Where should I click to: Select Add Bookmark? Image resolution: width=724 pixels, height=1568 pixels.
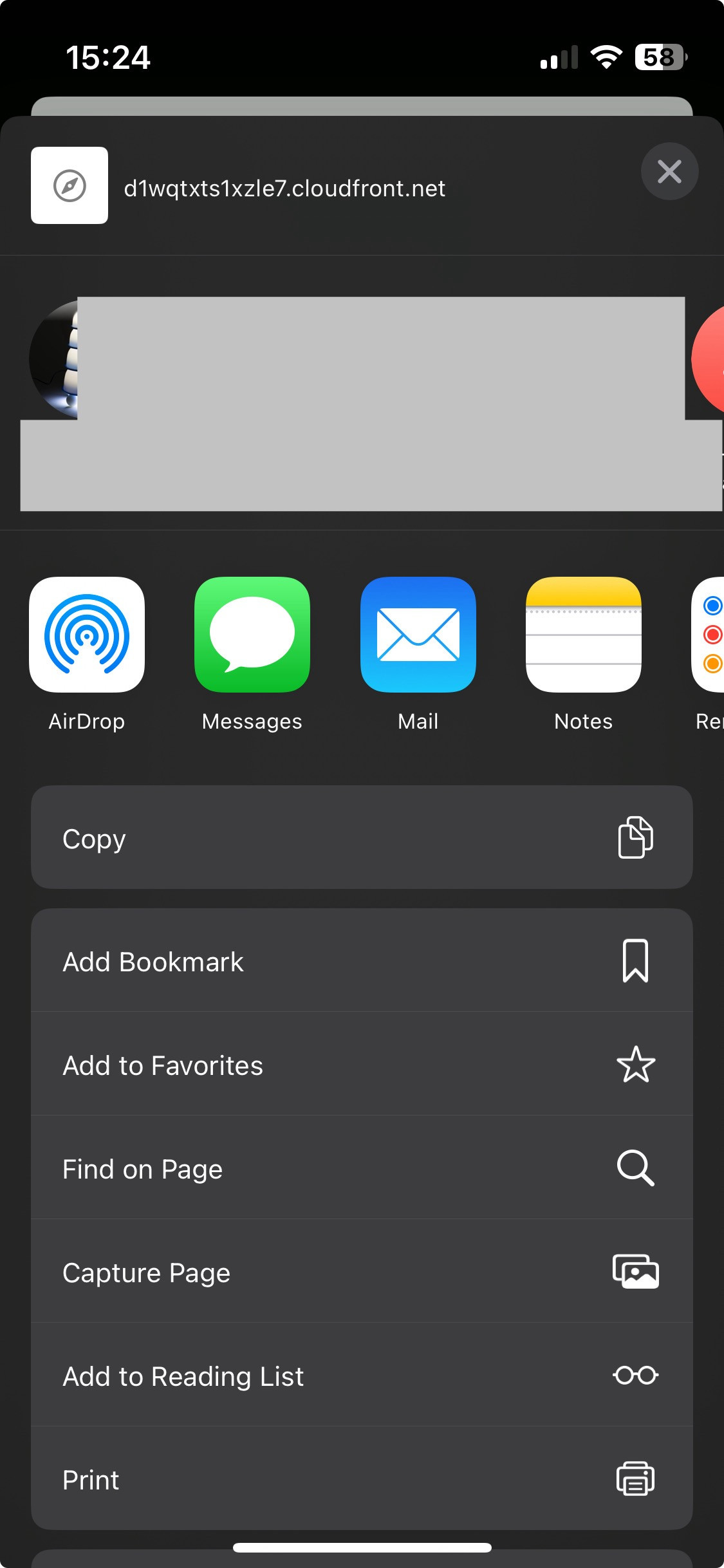(x=362, y=961)
